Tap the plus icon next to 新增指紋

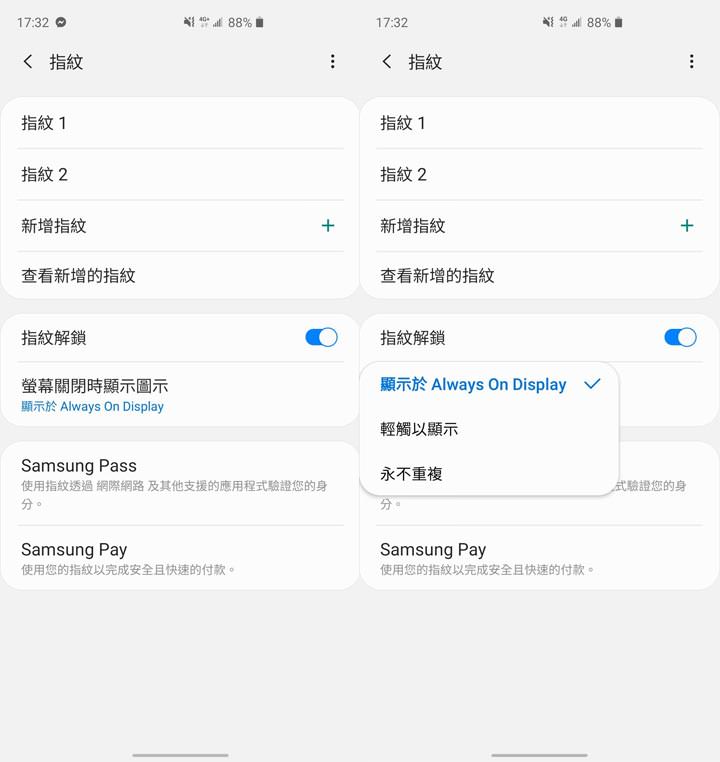[x=327, y=226]
